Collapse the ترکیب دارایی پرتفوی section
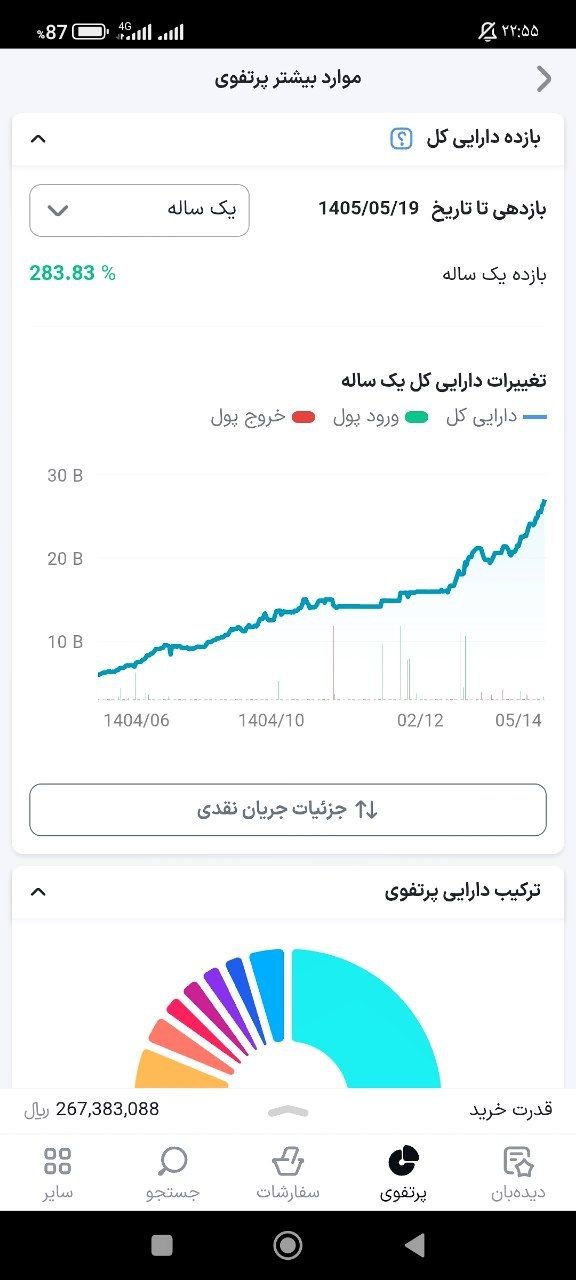This screenshot has height=1280, width=576. click(38, 890)
